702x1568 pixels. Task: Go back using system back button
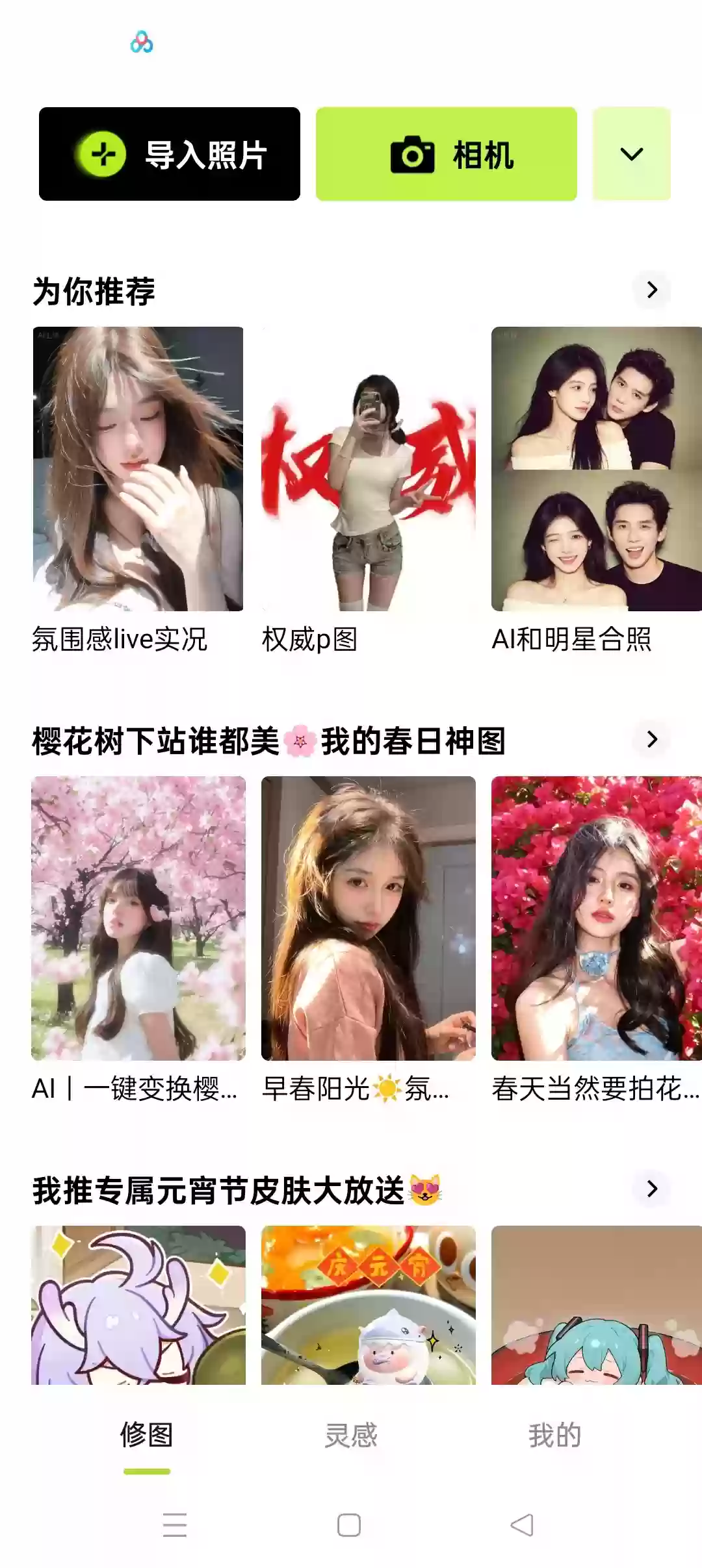click(x=522, y=1525)
